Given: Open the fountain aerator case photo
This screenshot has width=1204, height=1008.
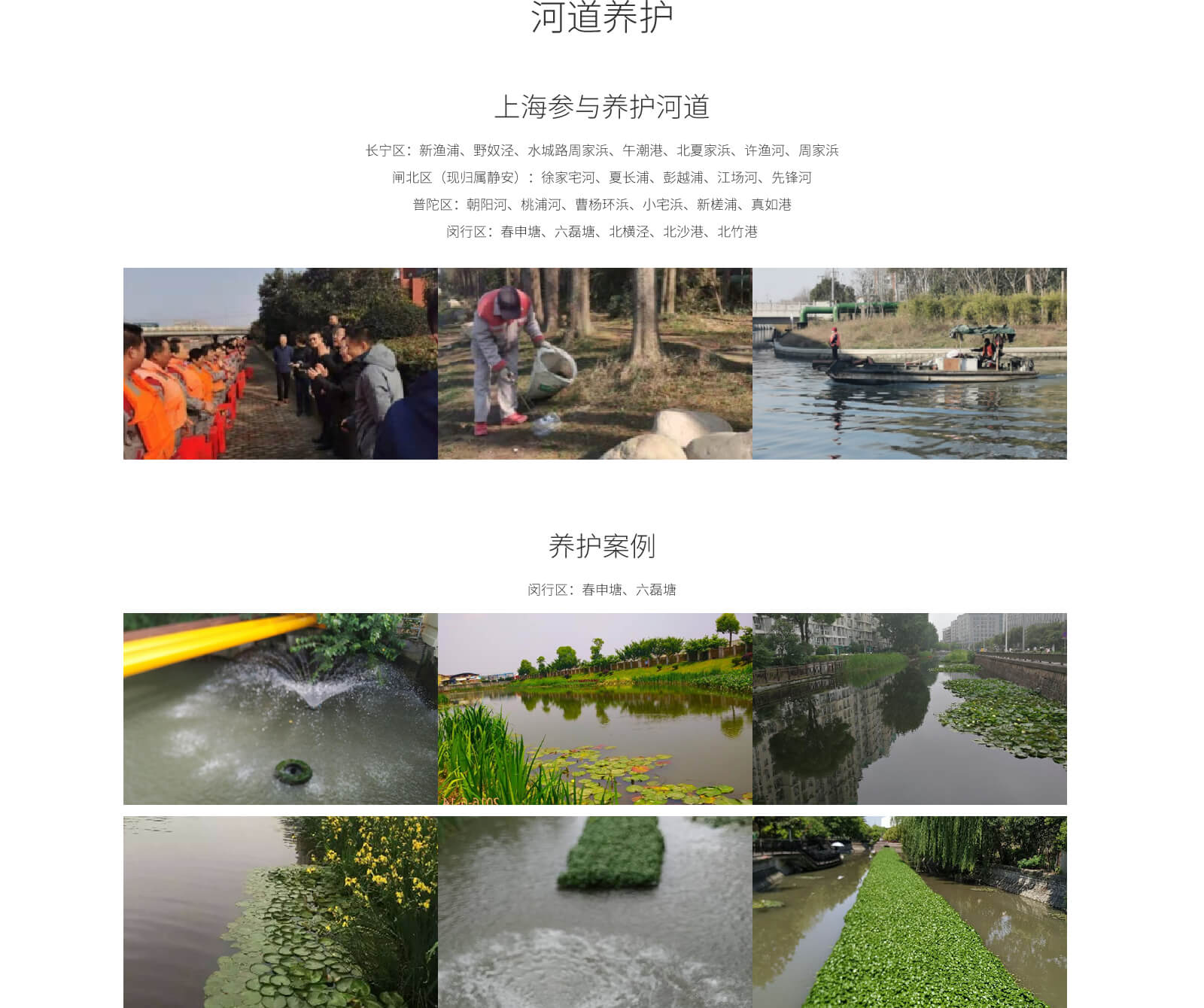Looking at the screenshot, I should click(x=280, y=709).
